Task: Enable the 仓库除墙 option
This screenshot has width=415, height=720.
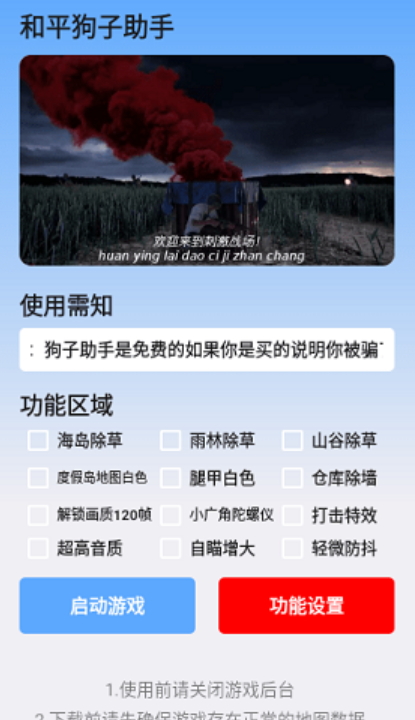Action: tap(292, 478)
